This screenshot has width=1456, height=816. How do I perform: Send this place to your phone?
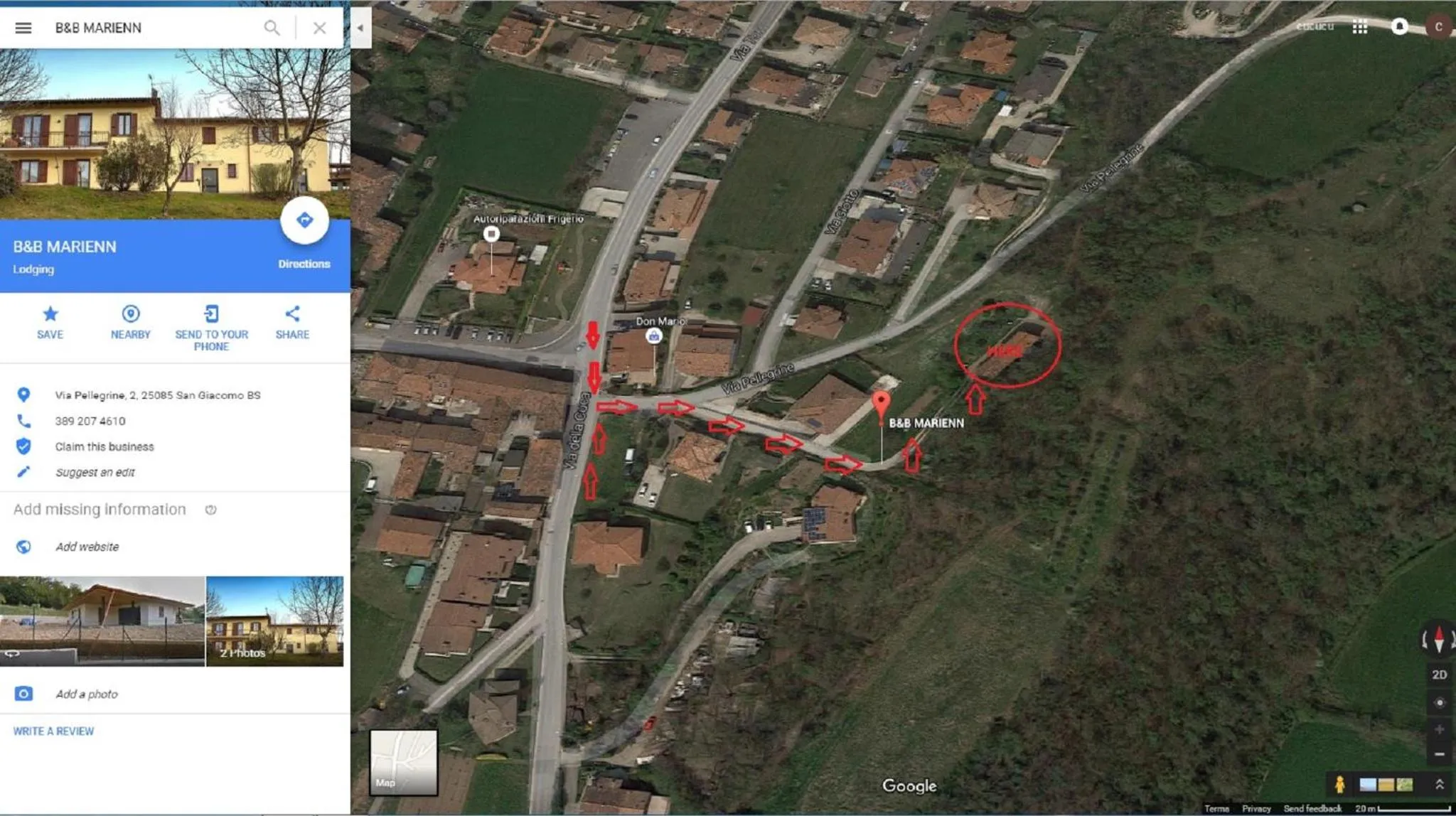coord(211,328)
